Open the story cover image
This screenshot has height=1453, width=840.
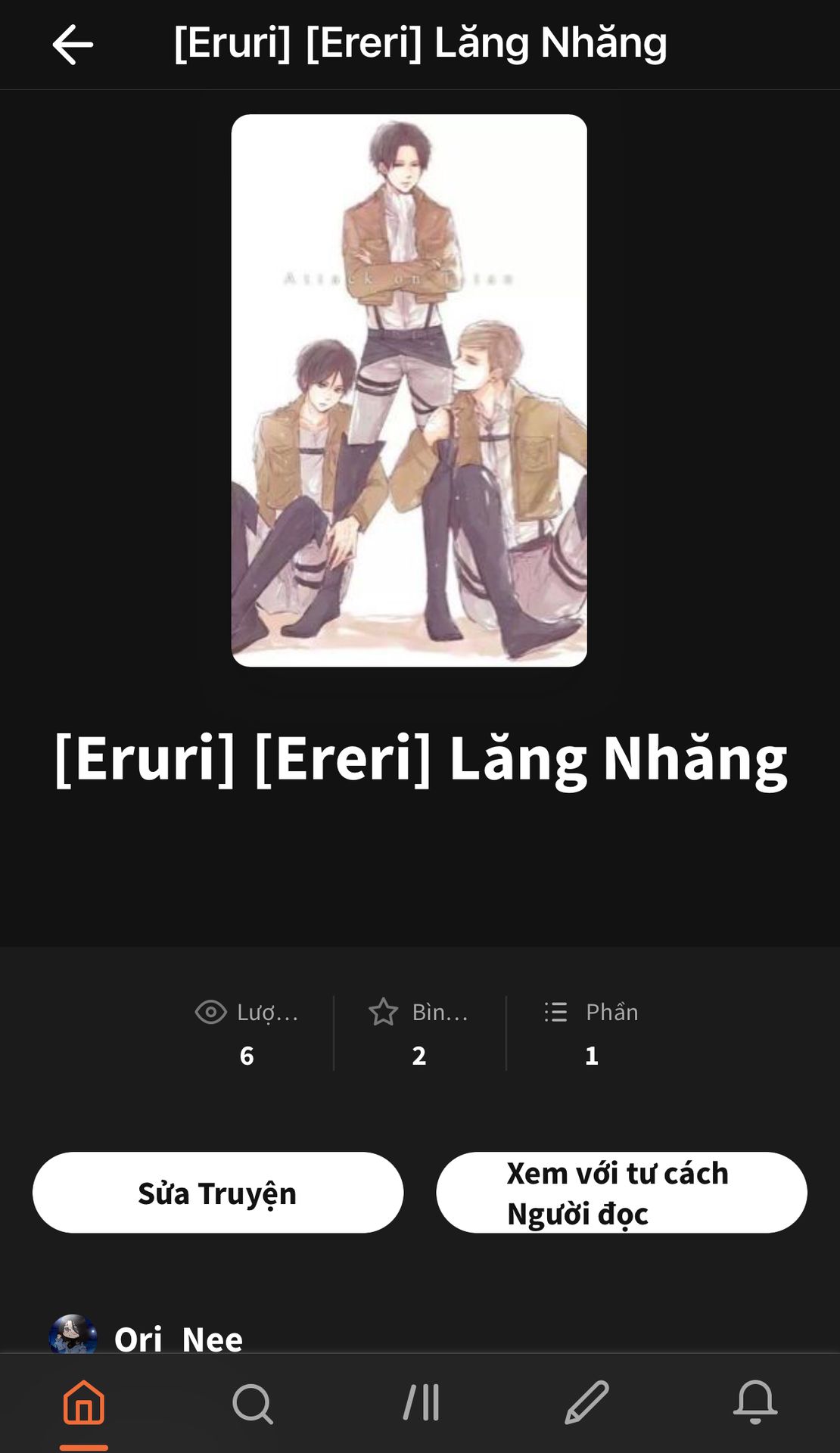[409, 390]
